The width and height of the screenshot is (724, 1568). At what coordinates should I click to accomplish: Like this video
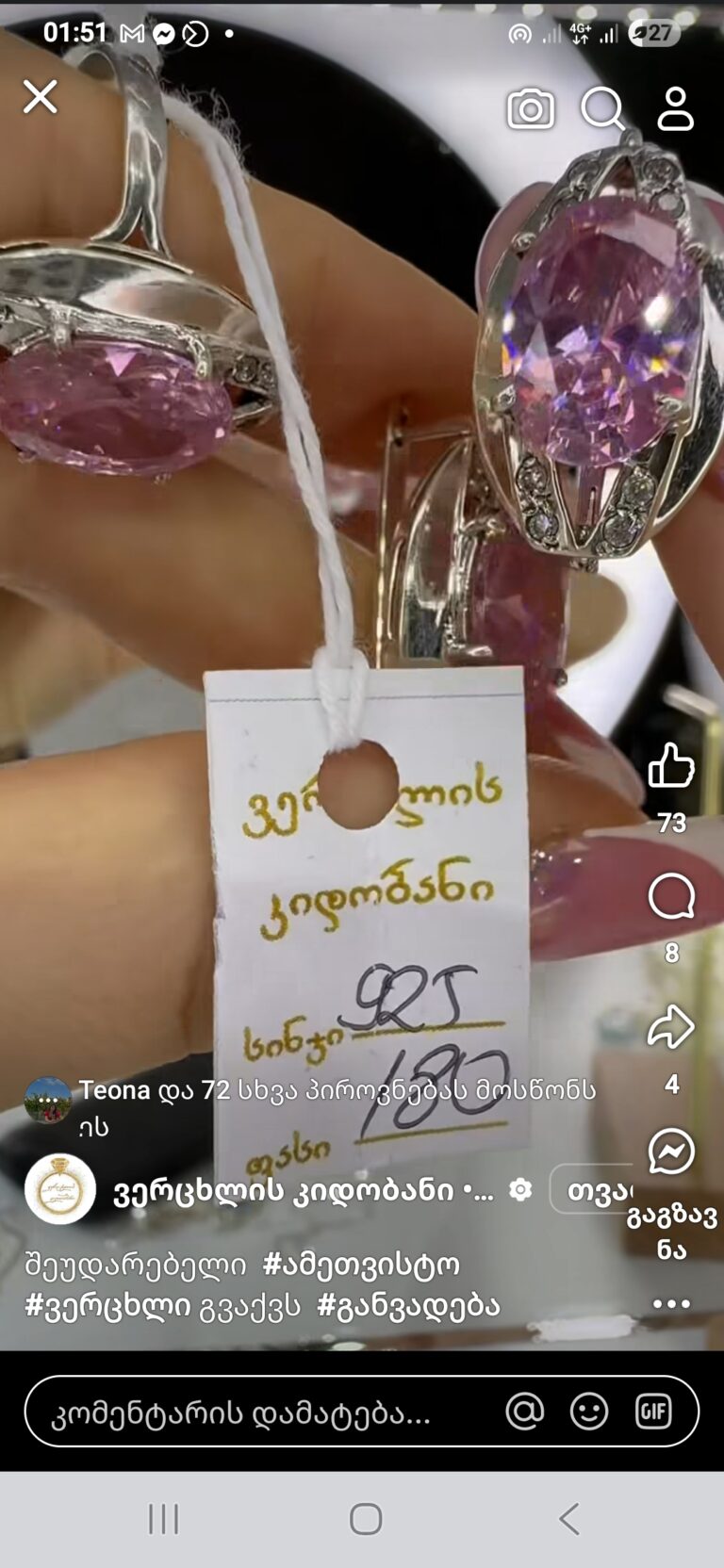pyautogui.click(x=671, y=765)
